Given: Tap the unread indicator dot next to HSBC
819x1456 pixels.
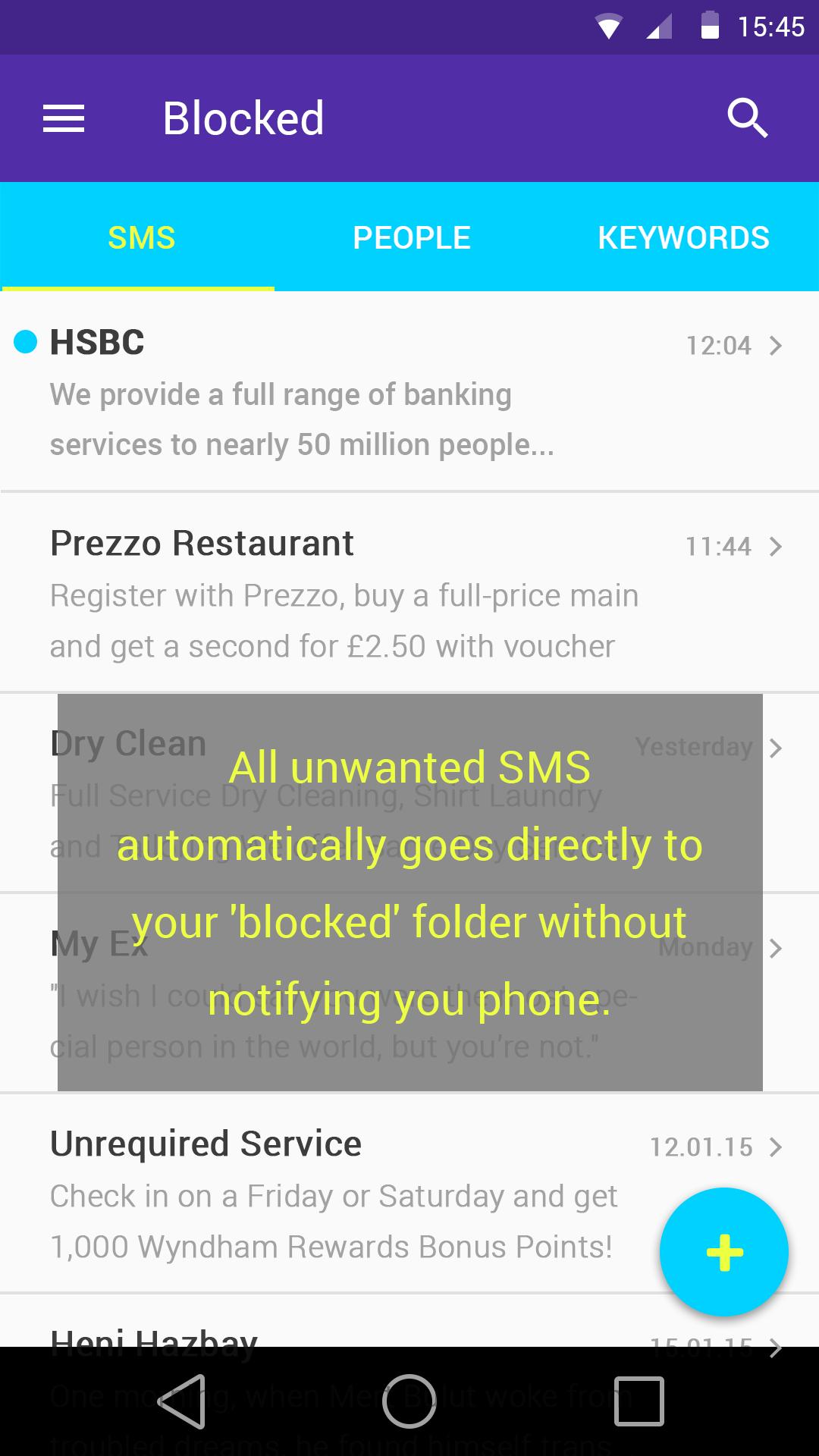Looking at the screenshot, I should (25, 343).
